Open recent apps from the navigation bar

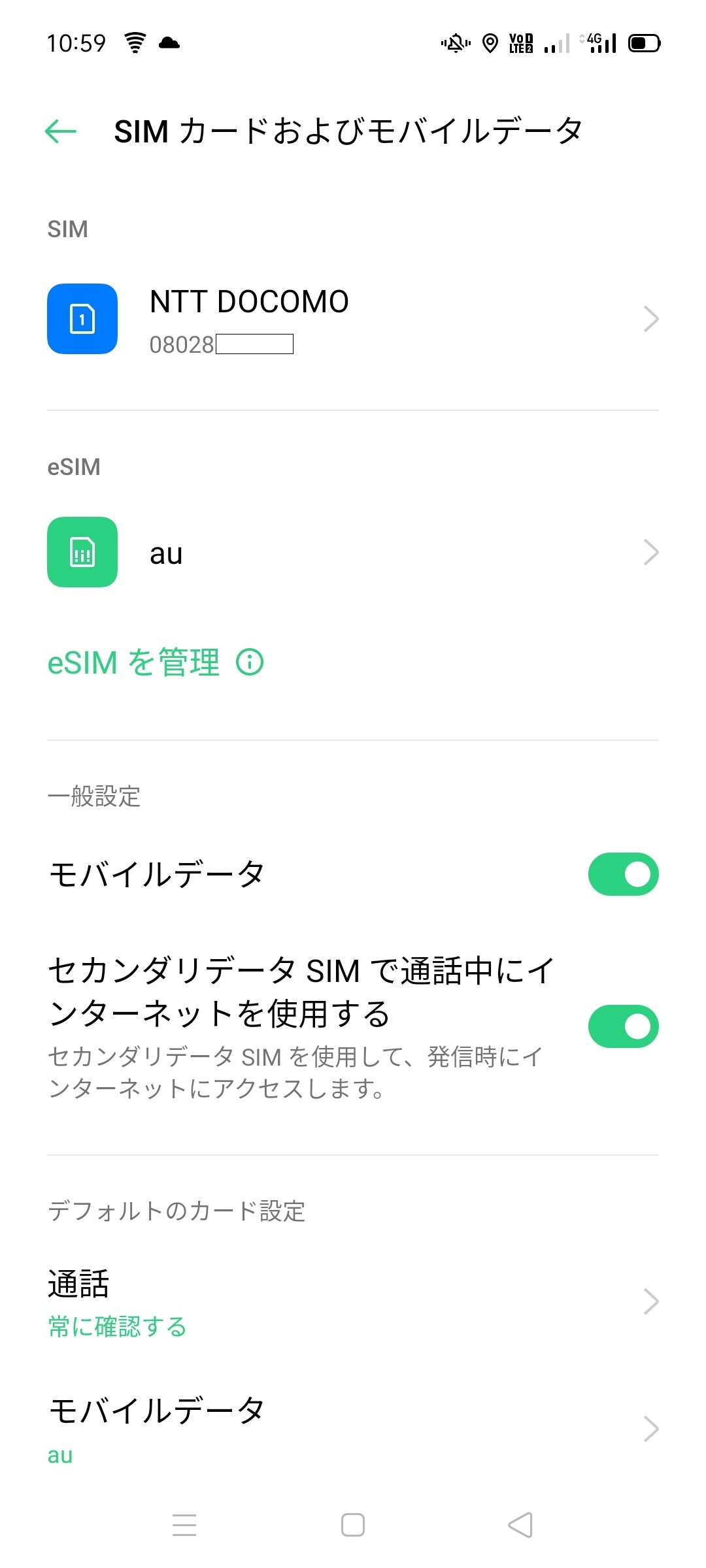tap(184, 1525)
